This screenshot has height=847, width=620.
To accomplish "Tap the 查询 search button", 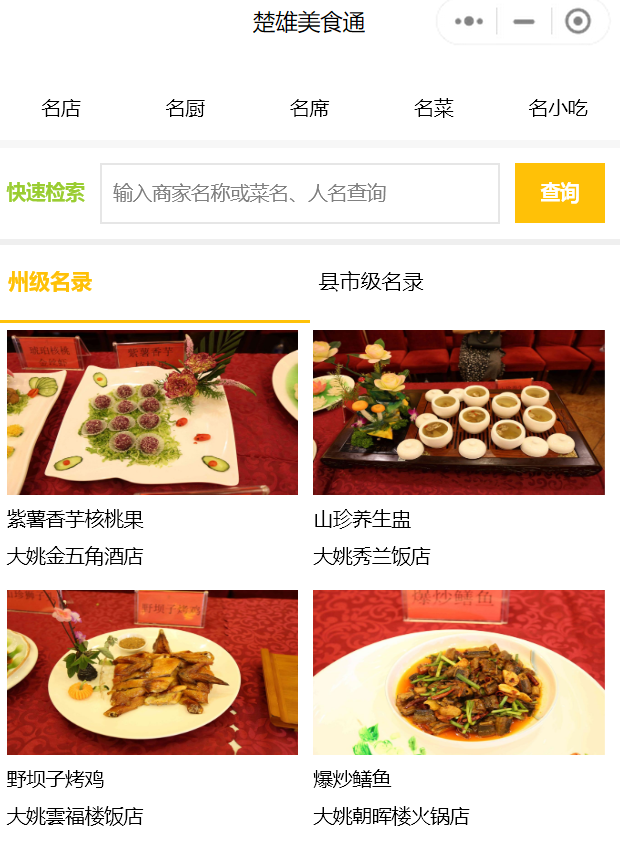I will click(x=559, y=193).
